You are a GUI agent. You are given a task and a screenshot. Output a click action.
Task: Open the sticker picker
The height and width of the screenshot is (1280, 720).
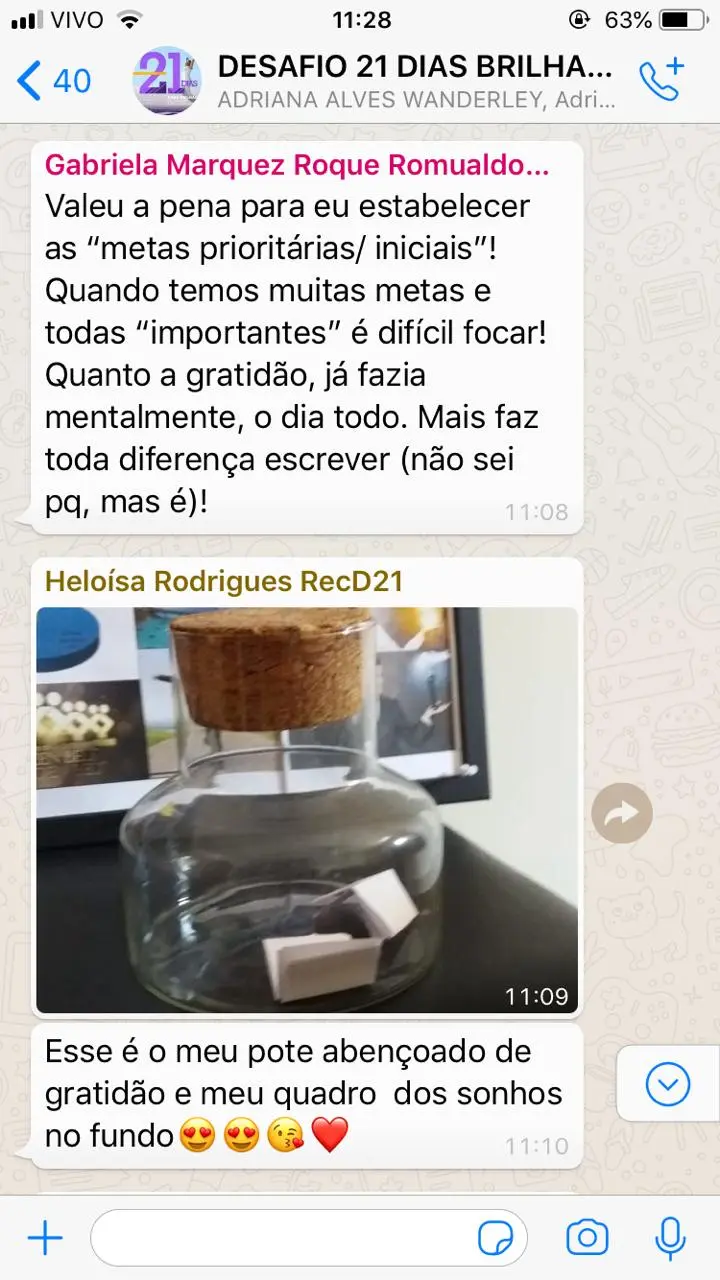tap(496, 1239)
